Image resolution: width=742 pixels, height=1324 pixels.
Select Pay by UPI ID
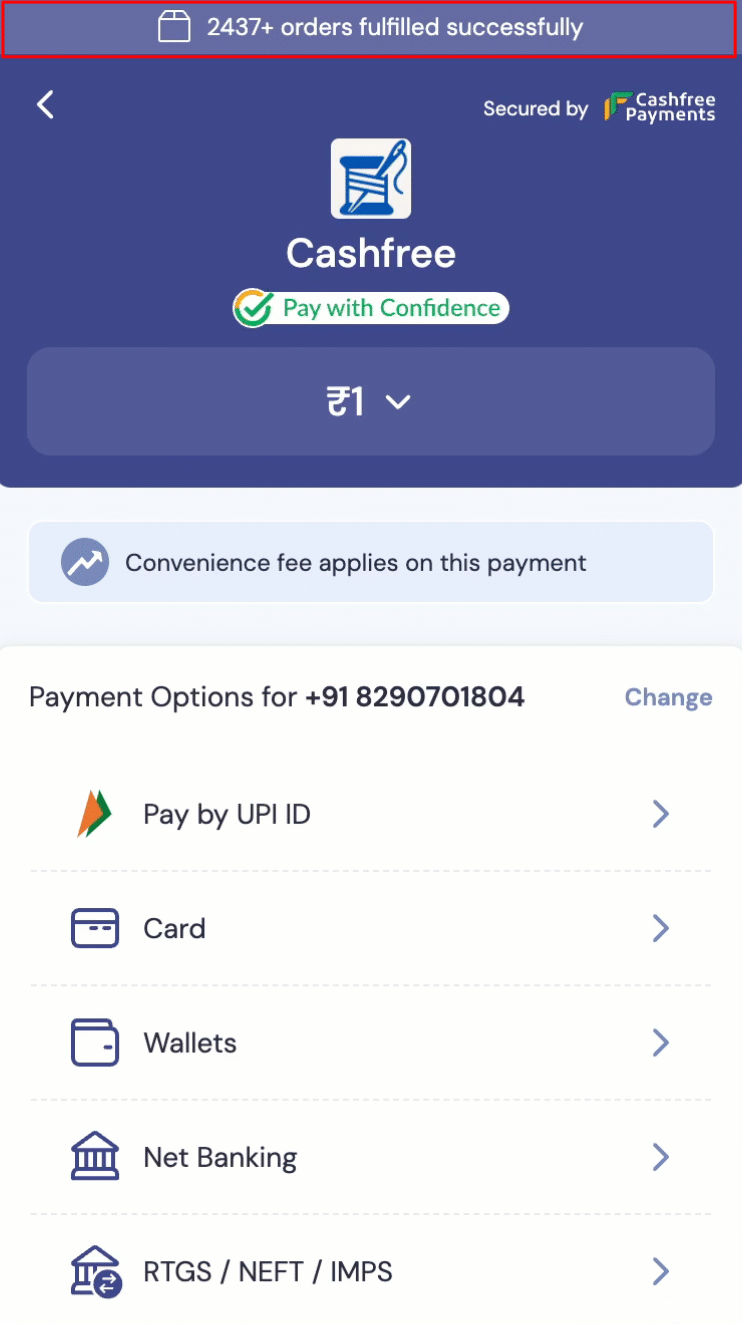pyautogui.click(x=370, y=814)
